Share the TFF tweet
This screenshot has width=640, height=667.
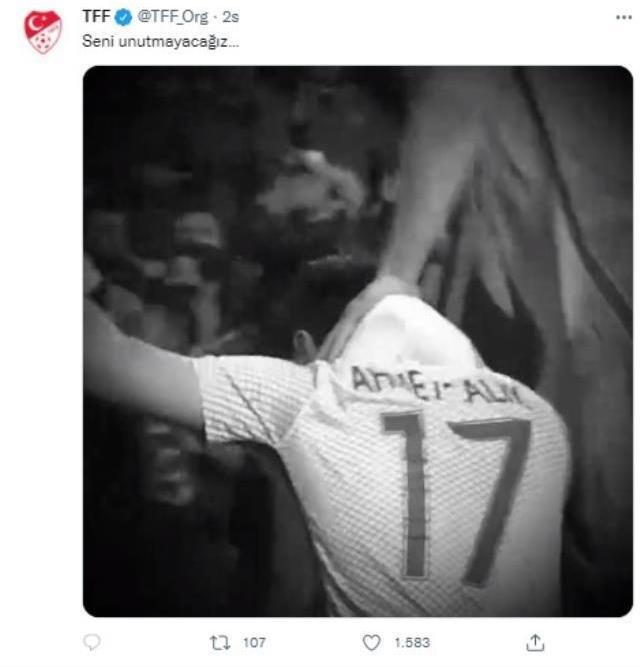click(x=535, y=642)
